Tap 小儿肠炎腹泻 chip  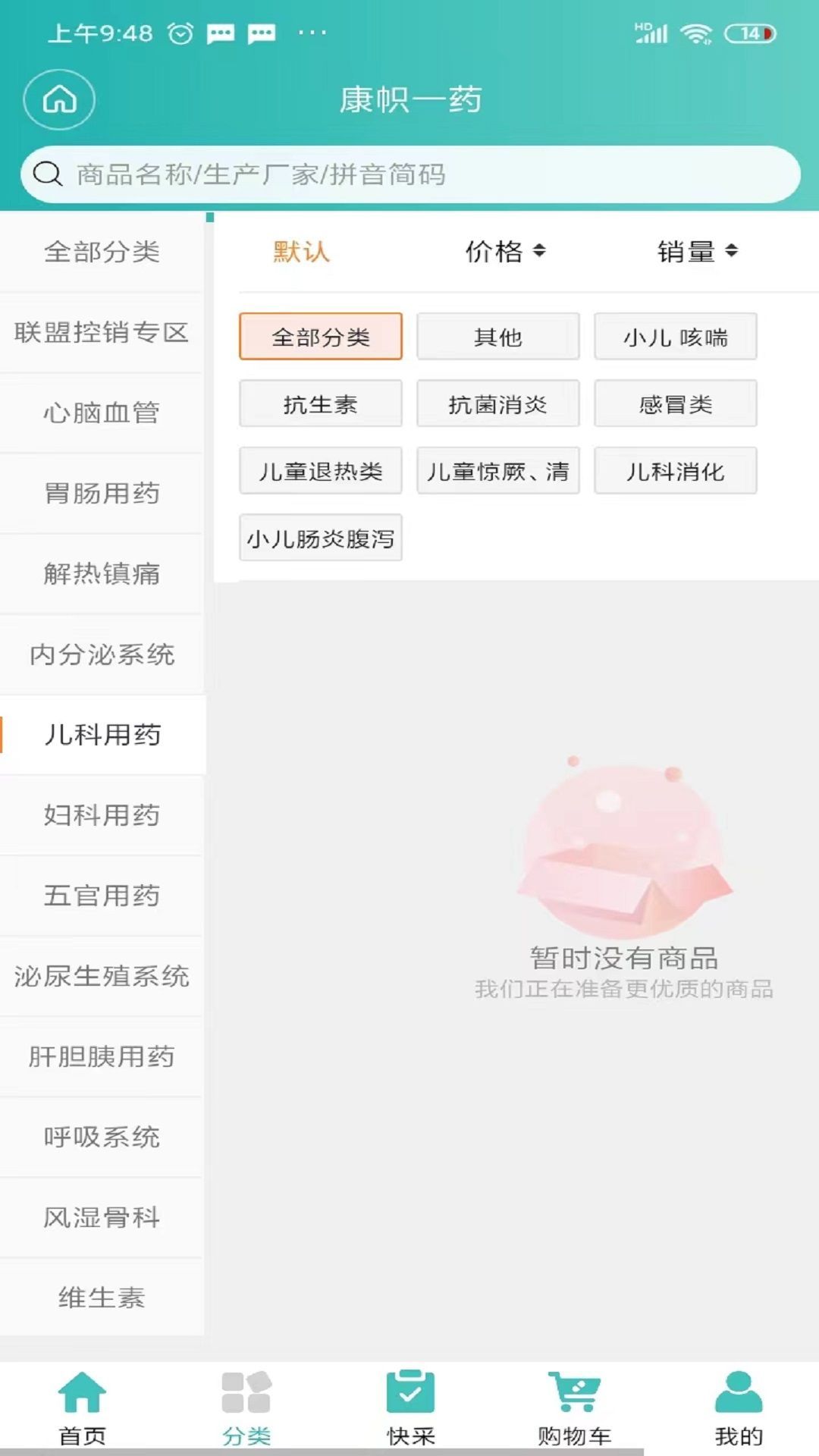tap(320, 538)
